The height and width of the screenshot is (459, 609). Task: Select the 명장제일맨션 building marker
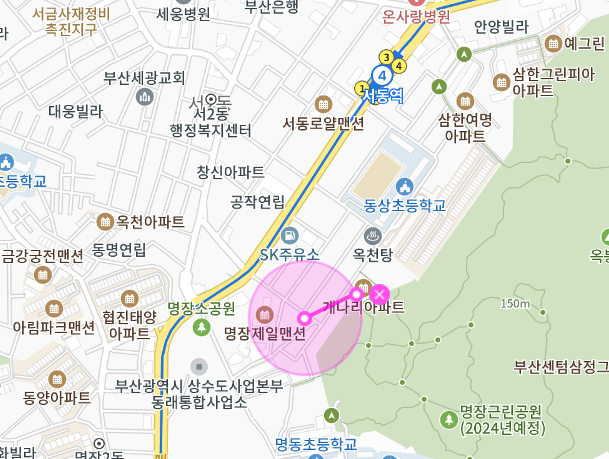coord(264,315)
